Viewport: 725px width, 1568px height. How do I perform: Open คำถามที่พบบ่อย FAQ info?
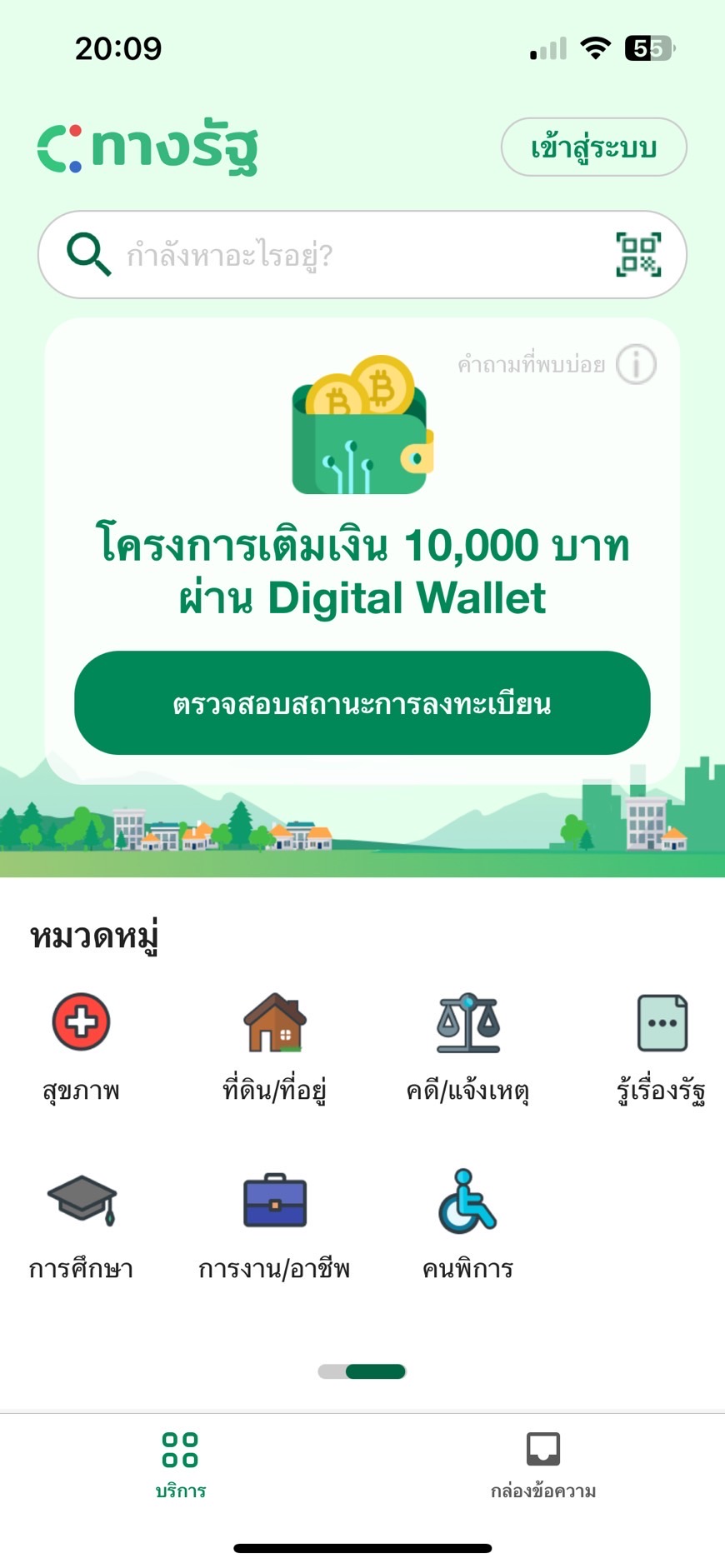pos(636,365)
